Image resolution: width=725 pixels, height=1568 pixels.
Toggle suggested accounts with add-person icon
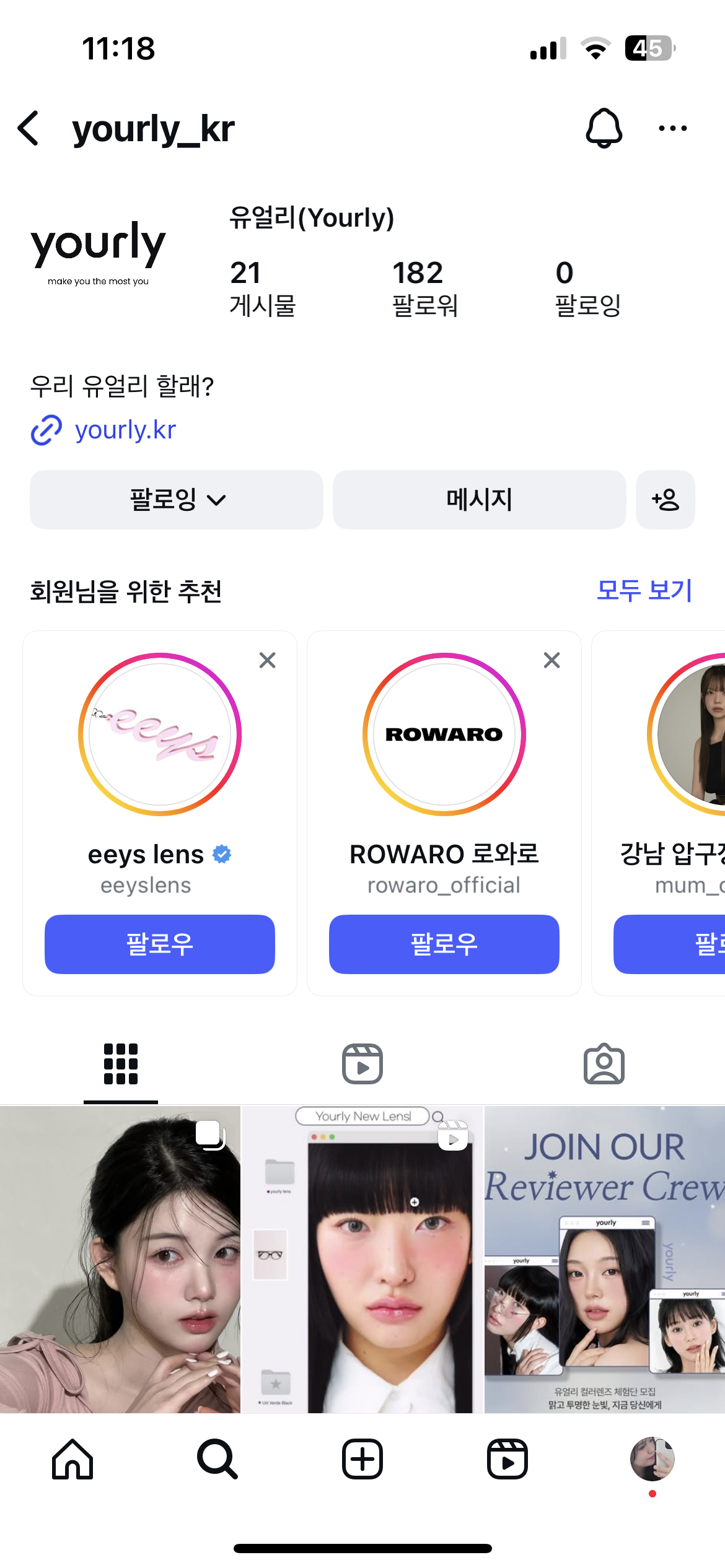click(x=665, y=500)
